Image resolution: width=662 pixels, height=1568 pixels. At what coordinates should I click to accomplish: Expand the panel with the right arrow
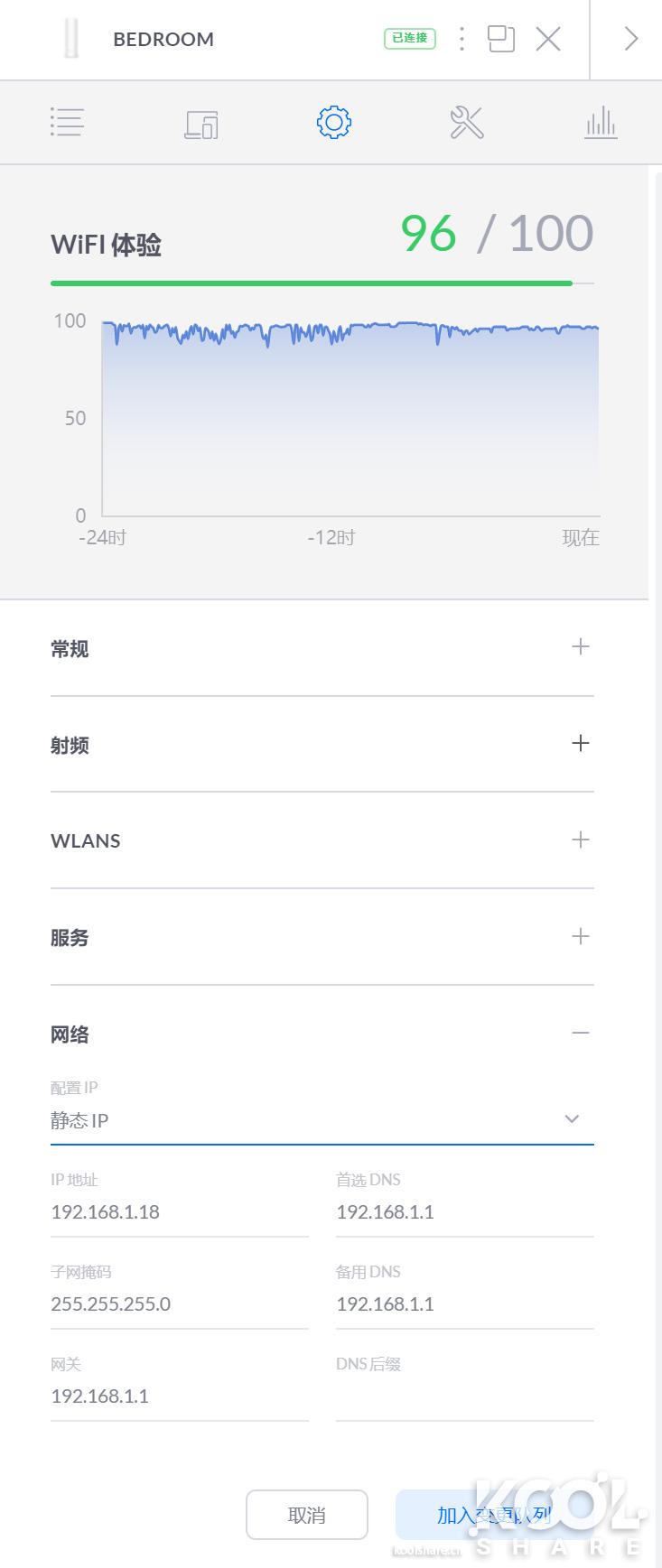pyautogui.click(x=629, y=39)
